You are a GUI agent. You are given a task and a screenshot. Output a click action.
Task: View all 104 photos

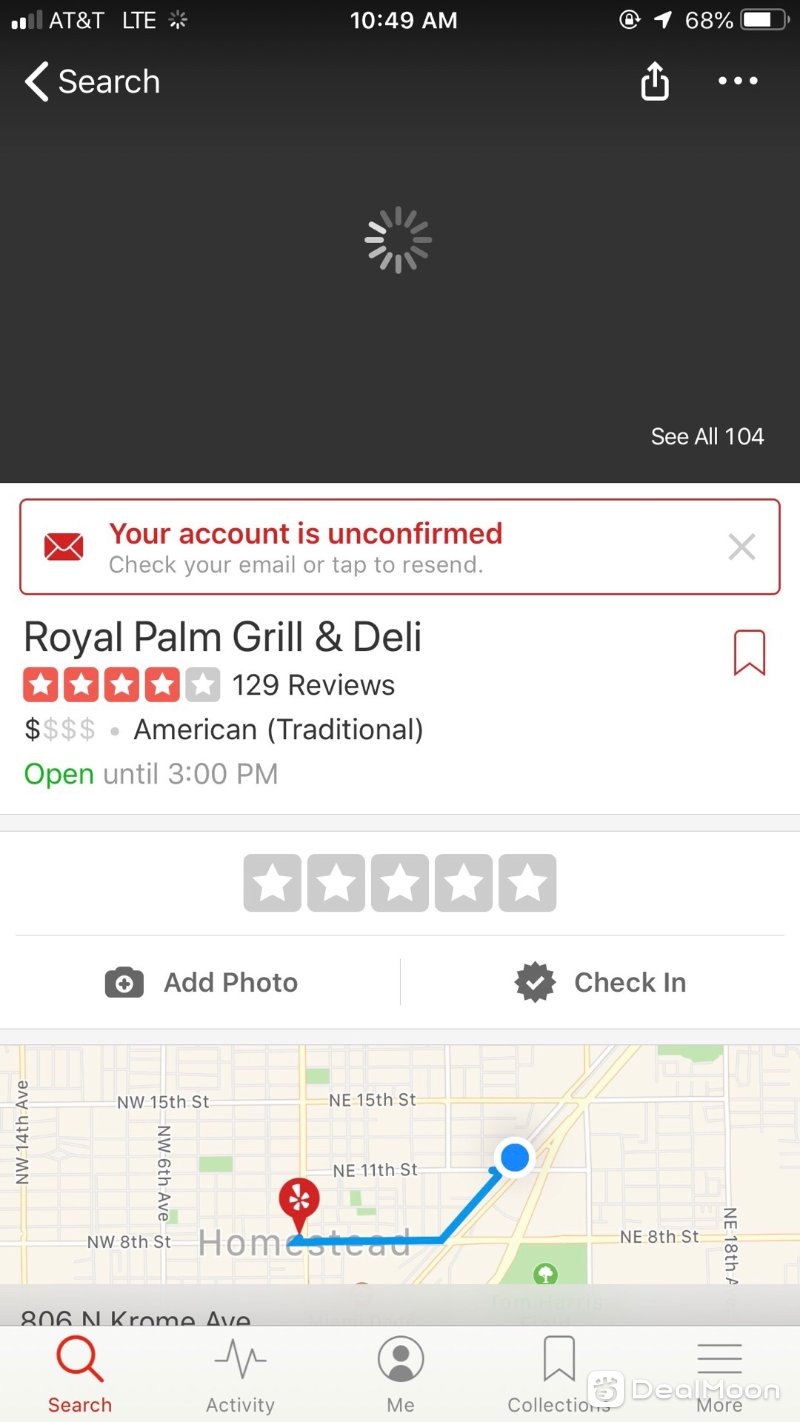(x=707, y=436)
